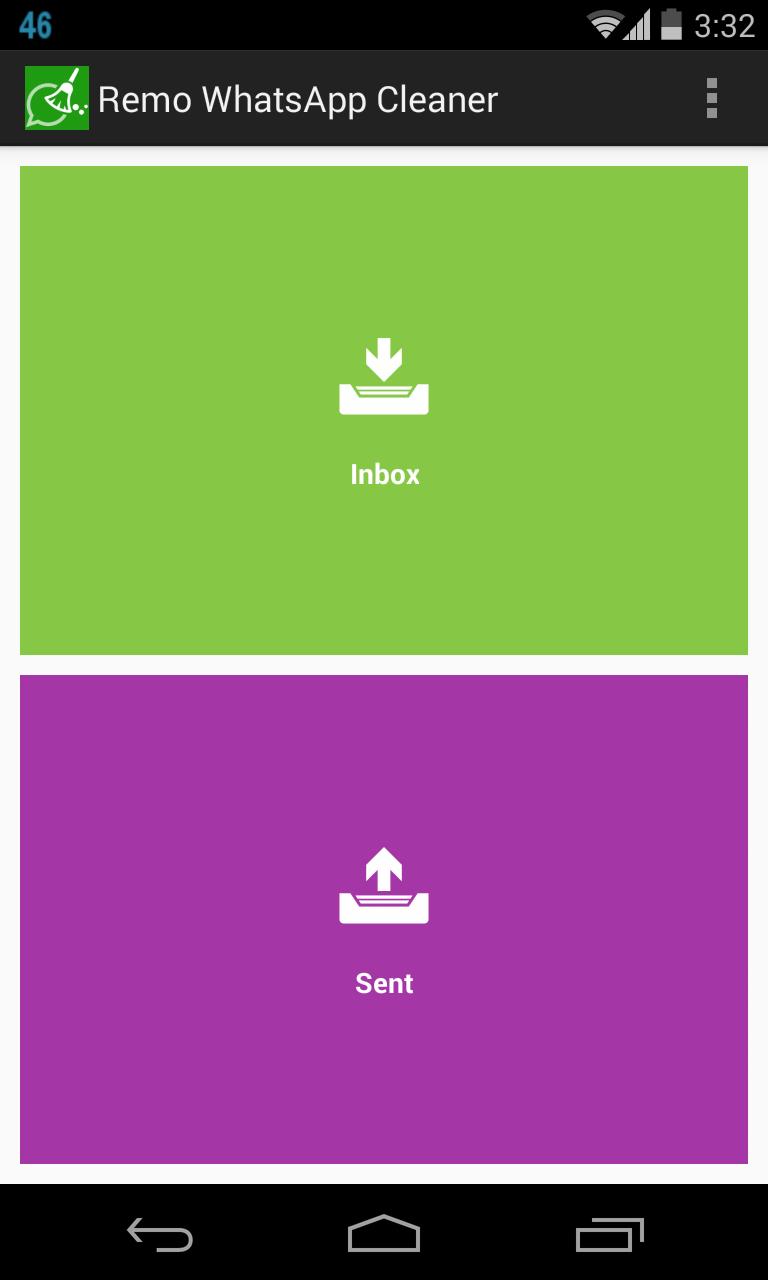This screenshot has width=768, height=1280.
Task: Go back using the system back button
Action: (159, 1234)
